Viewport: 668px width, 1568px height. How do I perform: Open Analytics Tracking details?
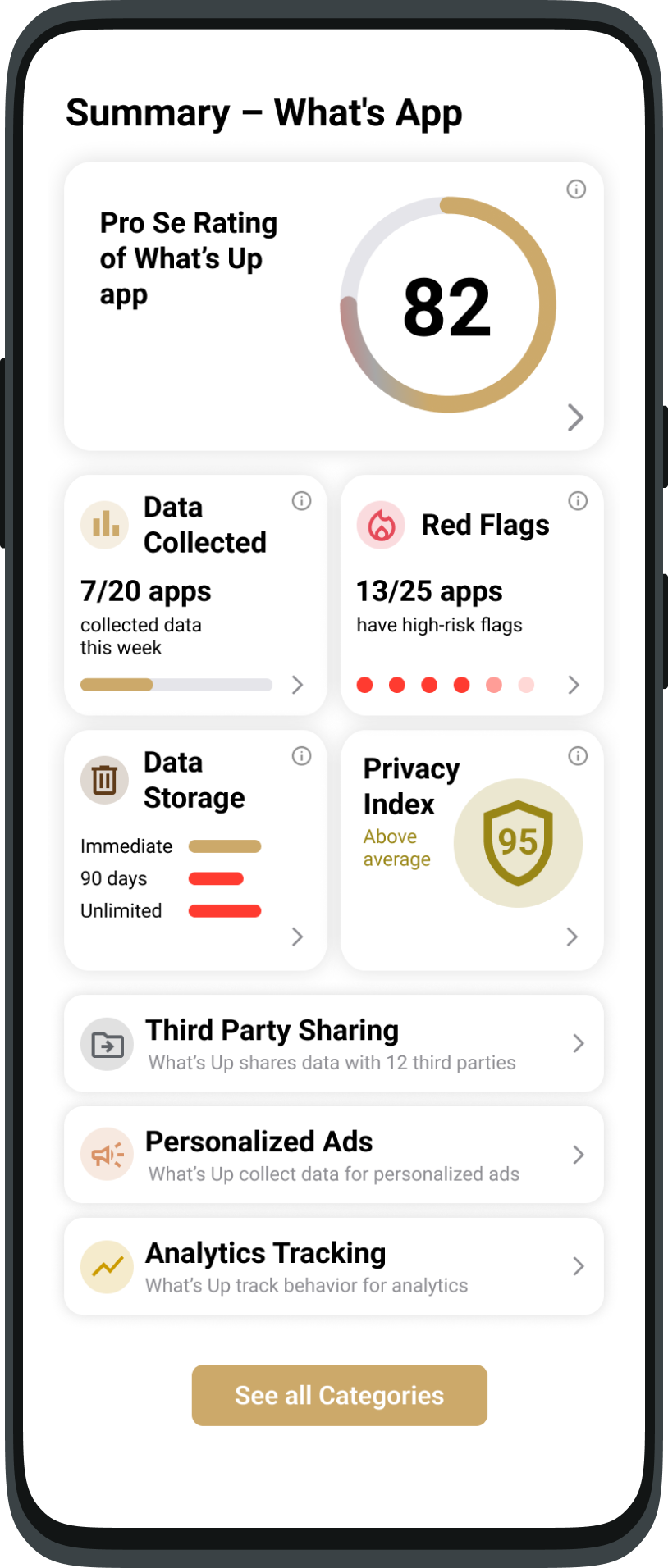coord(333,1266)
